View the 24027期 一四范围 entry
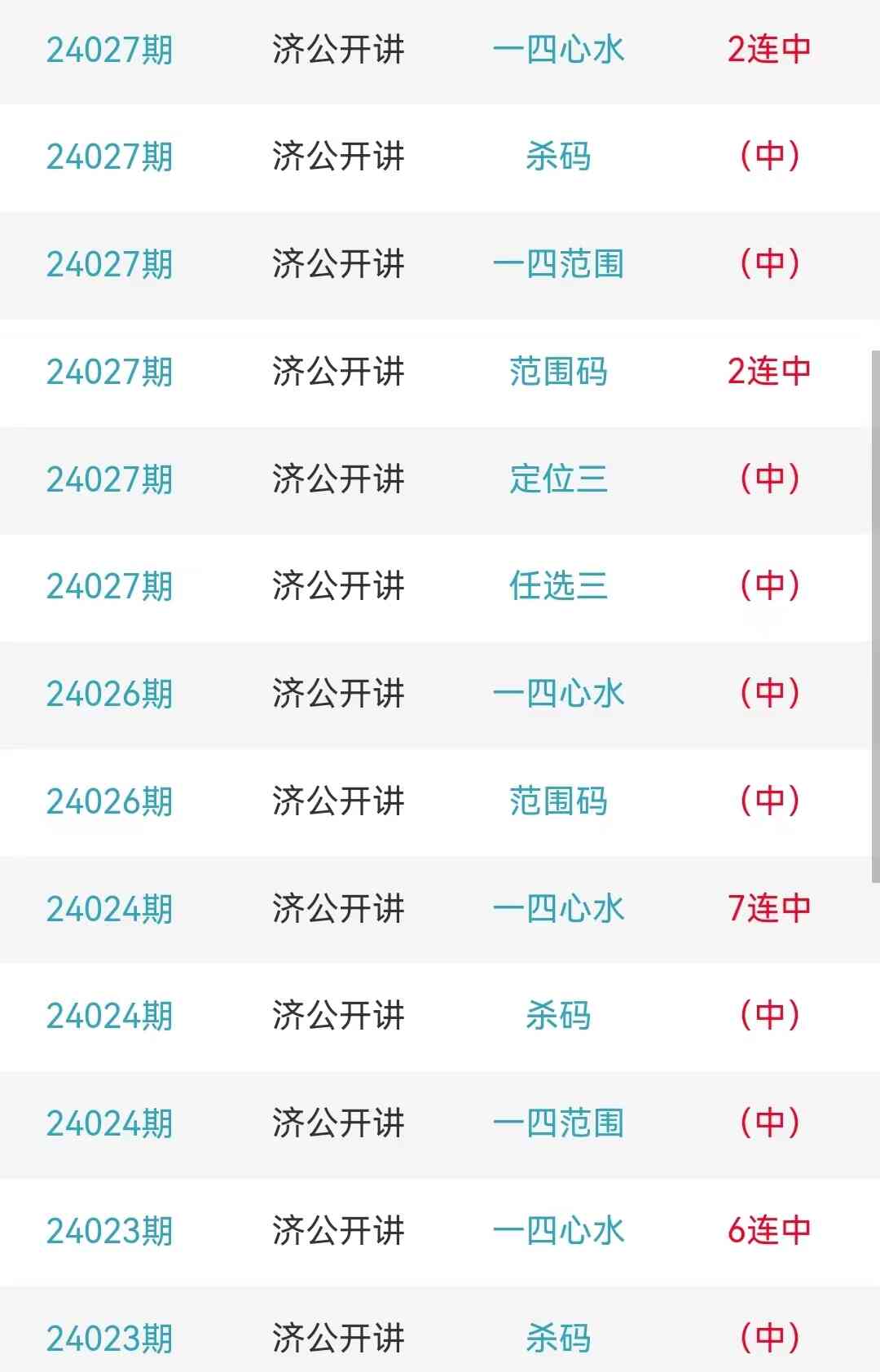The image size is (880, 1372). click(558, 264)
